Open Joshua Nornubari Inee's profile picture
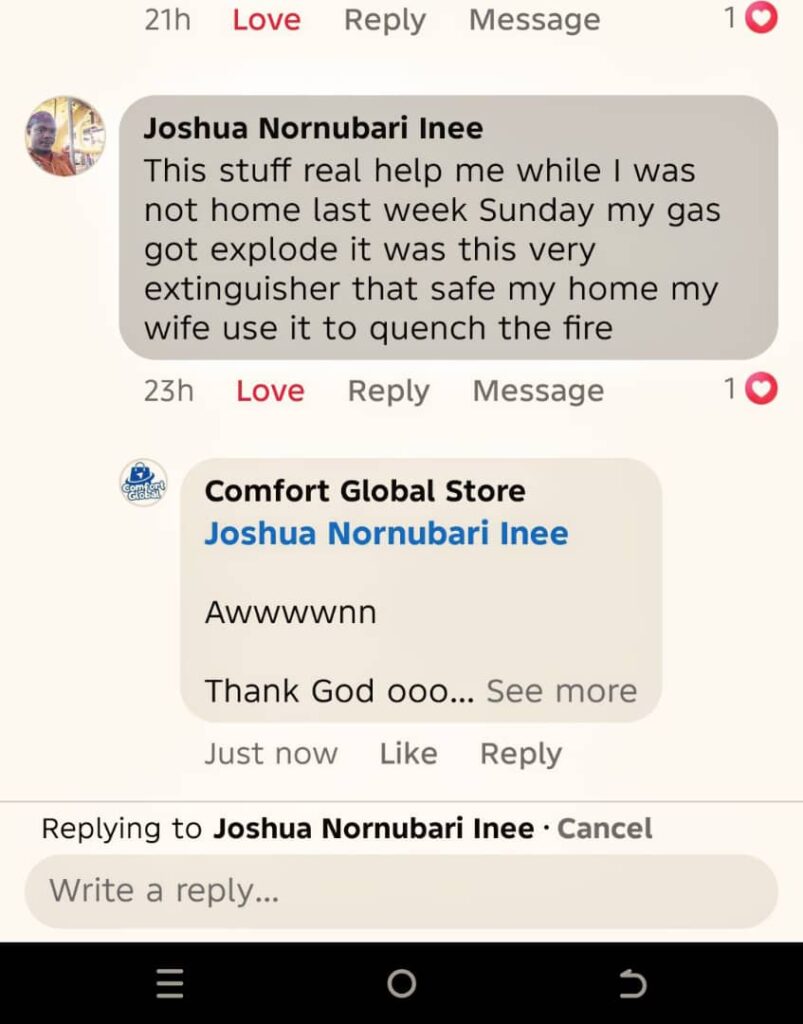The image size is (803, 1024). pos(65,137)
